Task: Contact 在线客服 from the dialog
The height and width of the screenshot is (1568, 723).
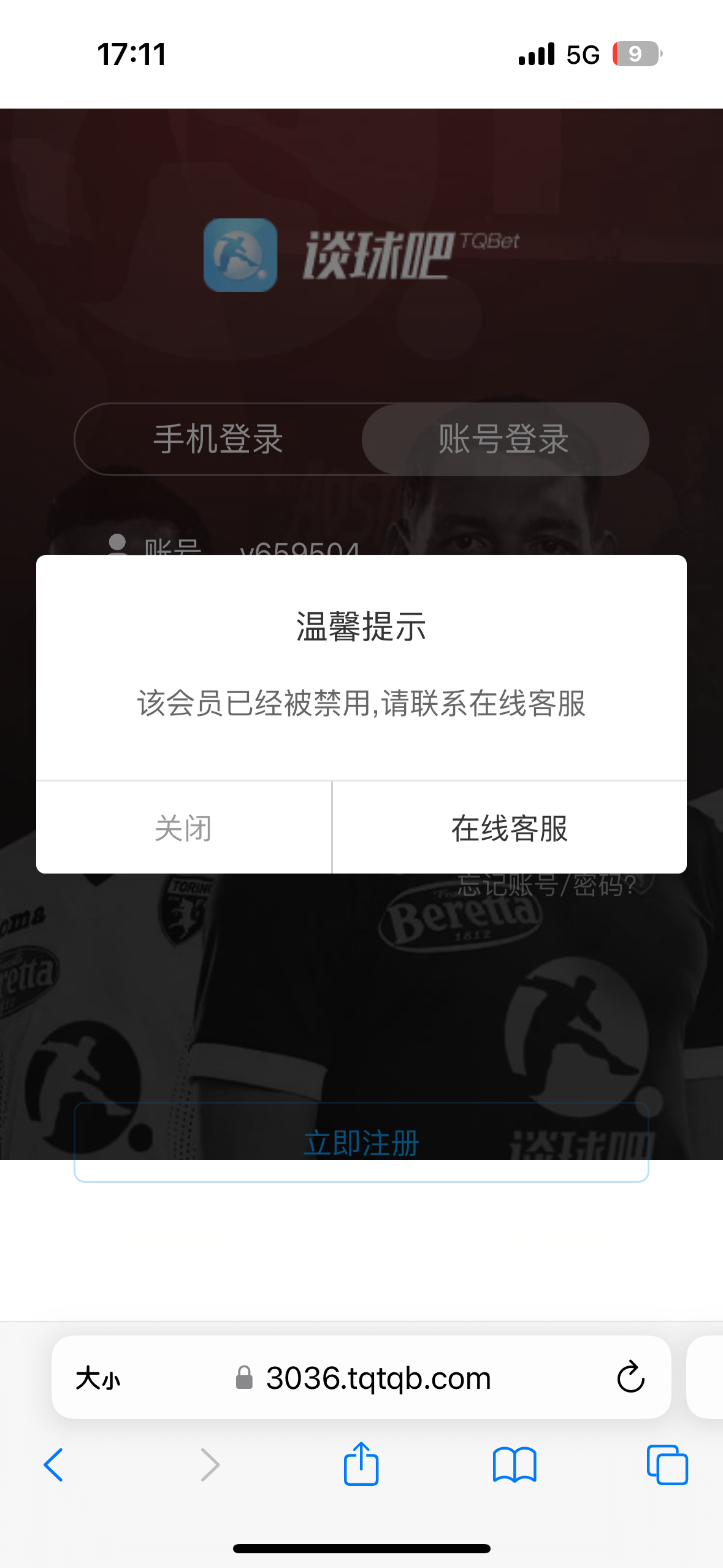Action: 509,828
